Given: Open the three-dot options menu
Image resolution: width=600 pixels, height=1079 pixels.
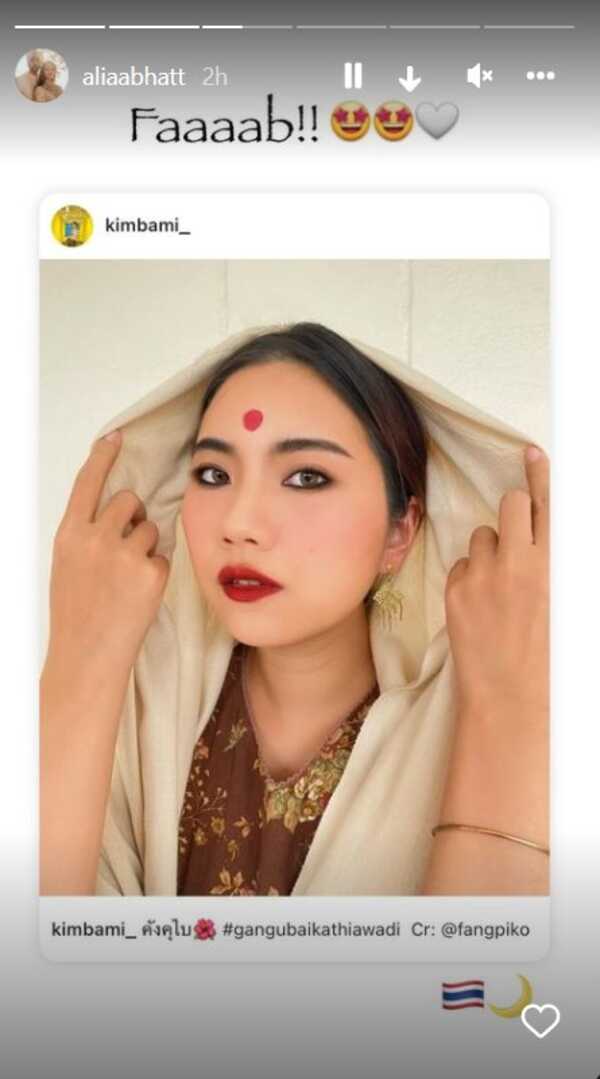Looking at the screenshot, I should coord(540,76).
